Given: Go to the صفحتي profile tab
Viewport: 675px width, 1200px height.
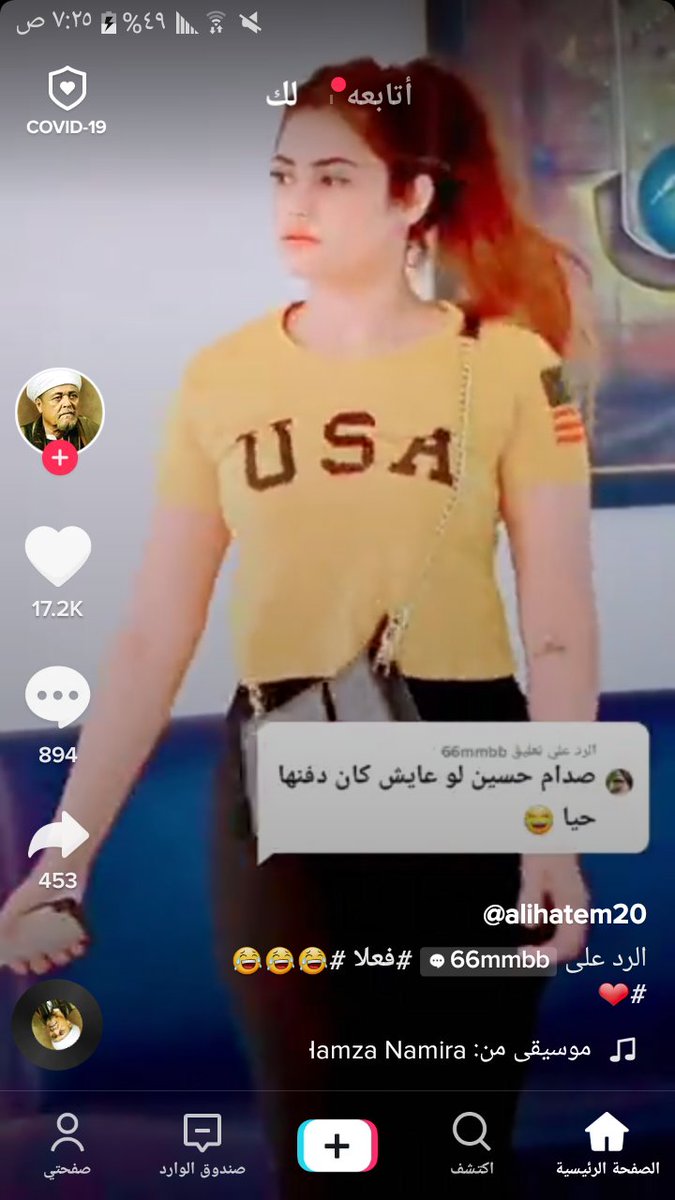Looking at the screenshot, I should point(67,1144).
